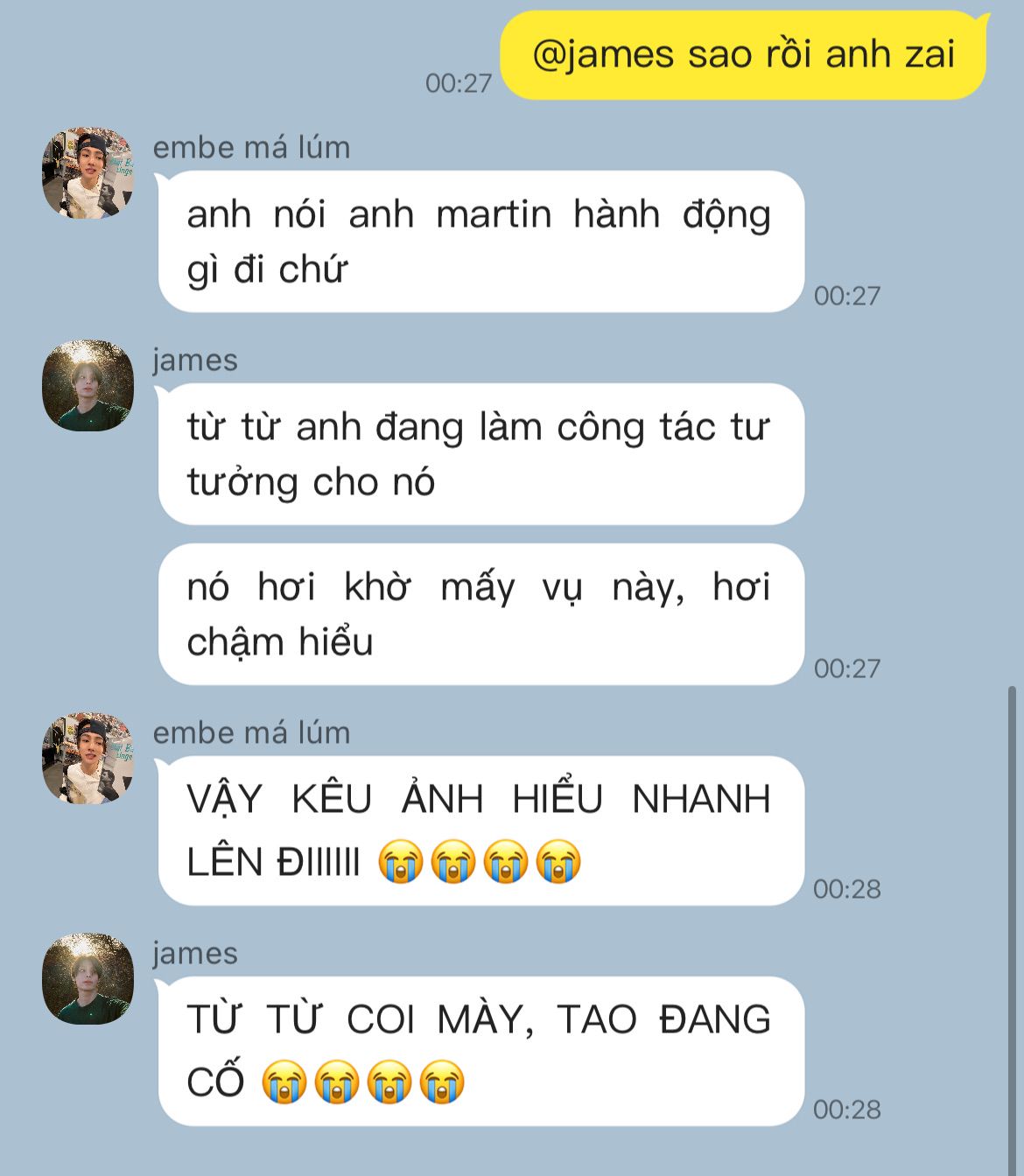This screenshot has width=1024, height=1176.
Task: Tap the @james mention in the yellow bubble
Action: coord(603,55)
